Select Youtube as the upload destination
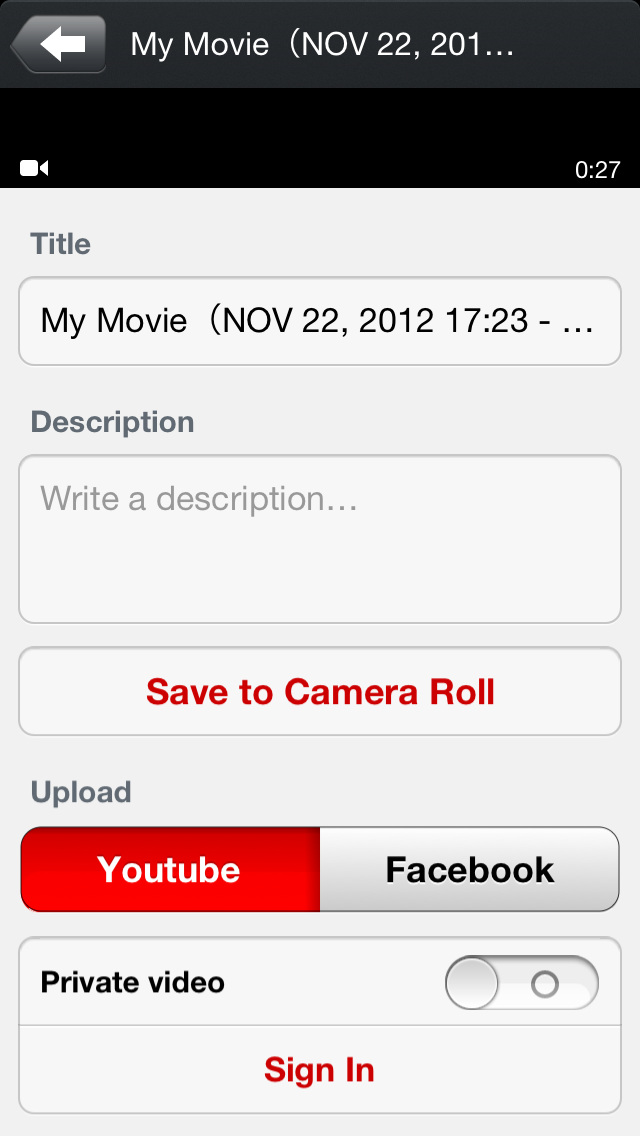Screen dimensions: 640x1136 [170, 869]
